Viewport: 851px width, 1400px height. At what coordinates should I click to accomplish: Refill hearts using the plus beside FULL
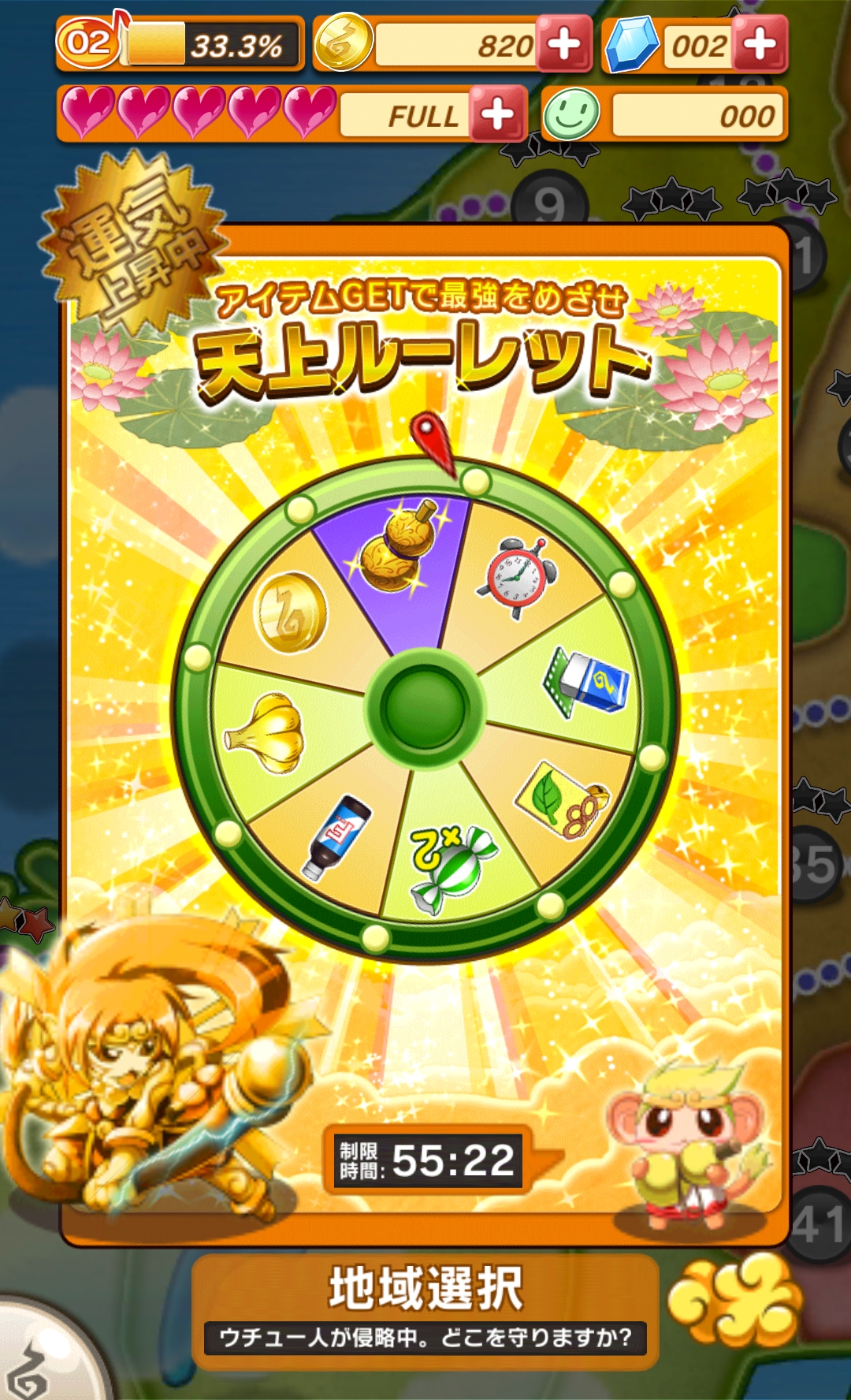pyautogui.click(x=497, y=114)
